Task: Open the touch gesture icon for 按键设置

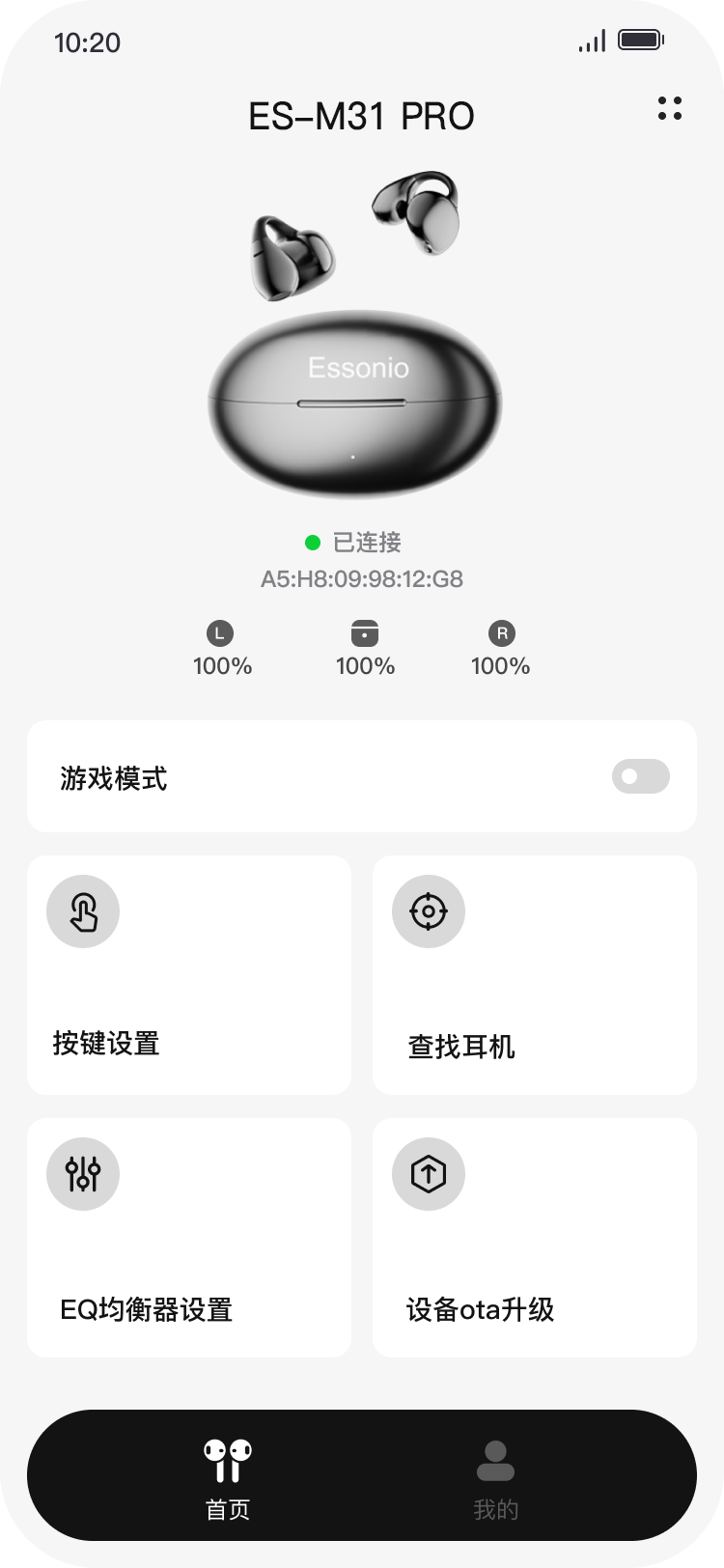Action: pyautogui.click(x=81, y=910)
